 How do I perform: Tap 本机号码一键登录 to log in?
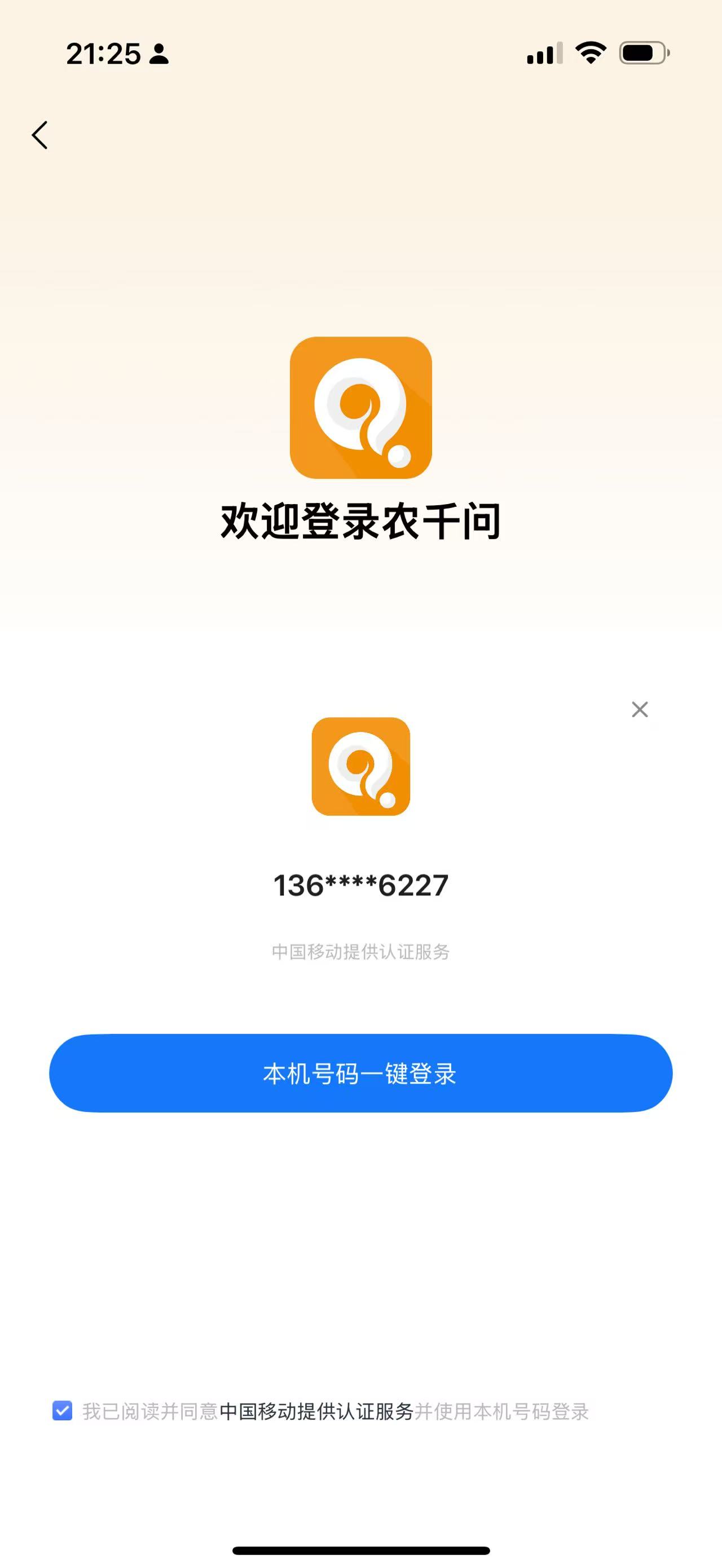[360, 1073]
